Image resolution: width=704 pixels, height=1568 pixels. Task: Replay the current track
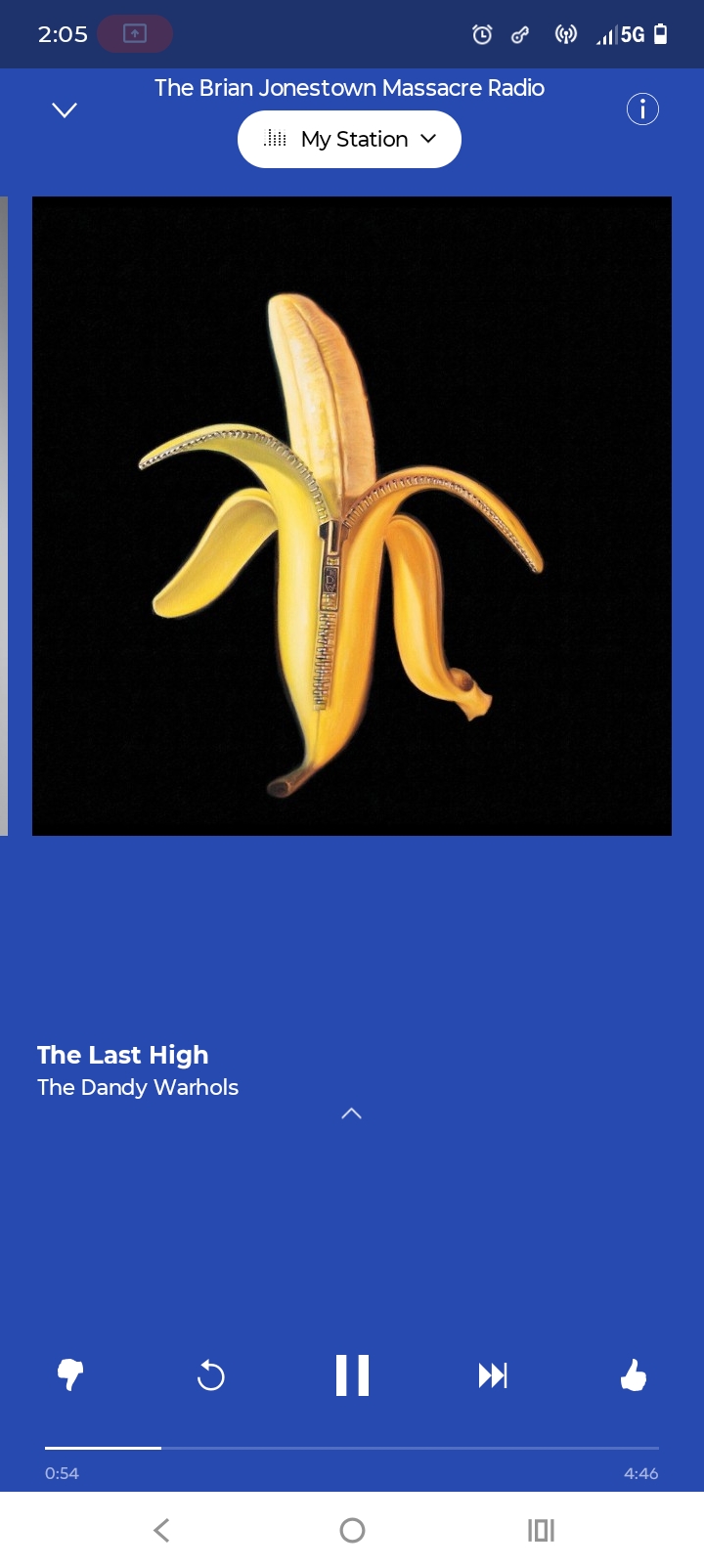pos(211,1376)
